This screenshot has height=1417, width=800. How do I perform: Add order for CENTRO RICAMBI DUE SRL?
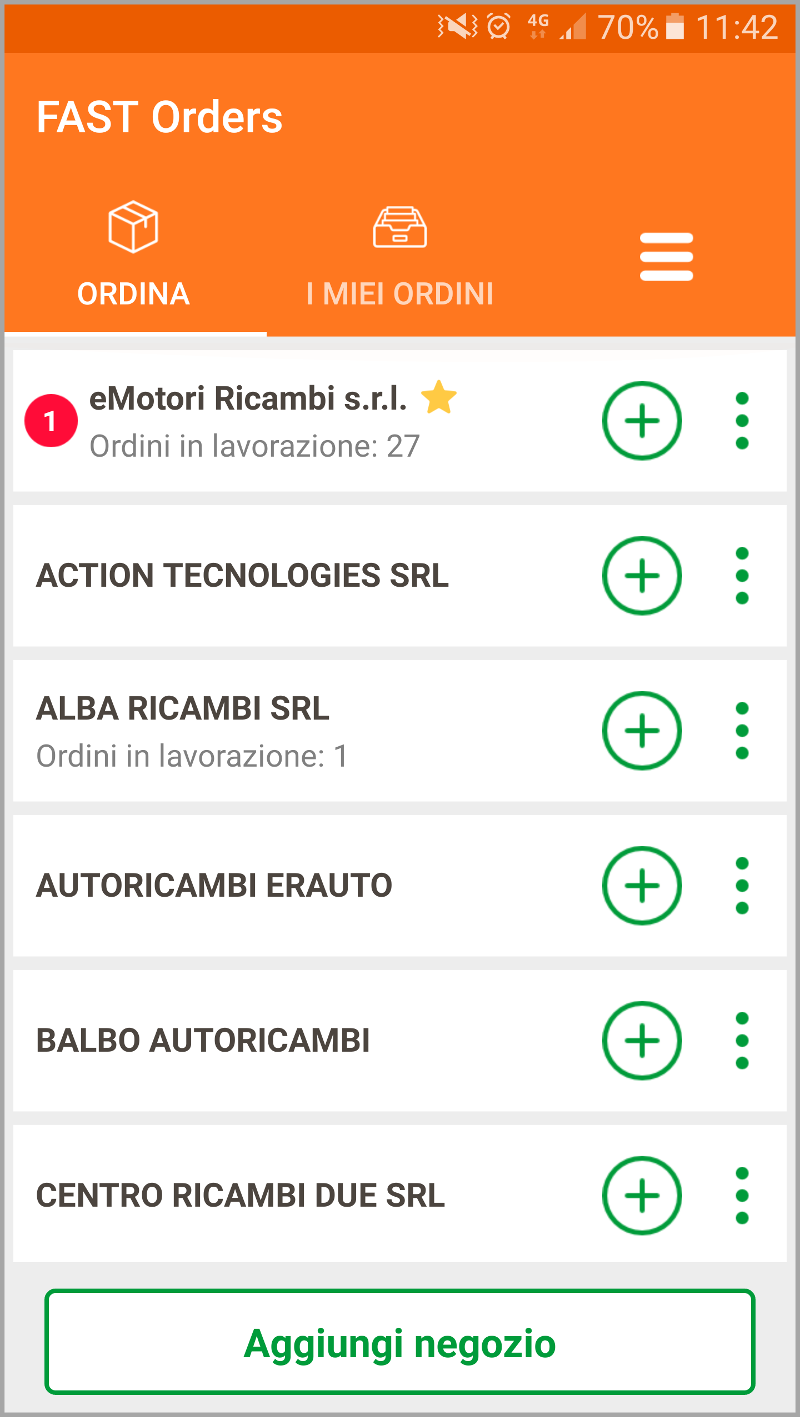(x=642, y=1196)
